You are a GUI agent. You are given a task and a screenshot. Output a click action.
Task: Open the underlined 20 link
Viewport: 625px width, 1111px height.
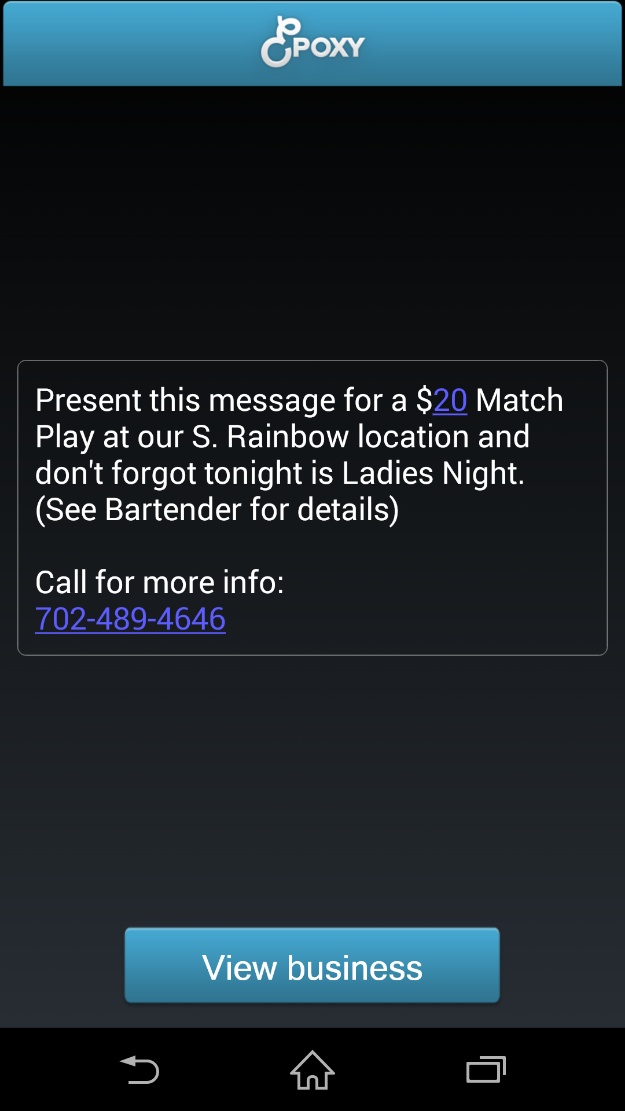(x=450, y=401)
